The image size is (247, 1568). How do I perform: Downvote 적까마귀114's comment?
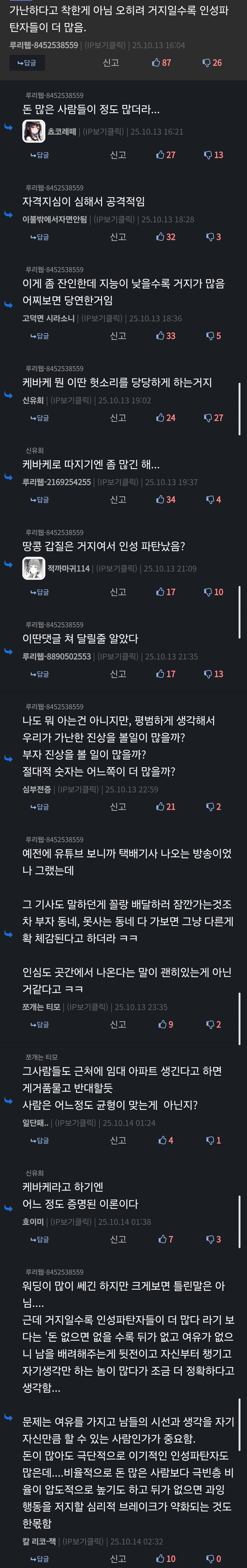(214, 592)
